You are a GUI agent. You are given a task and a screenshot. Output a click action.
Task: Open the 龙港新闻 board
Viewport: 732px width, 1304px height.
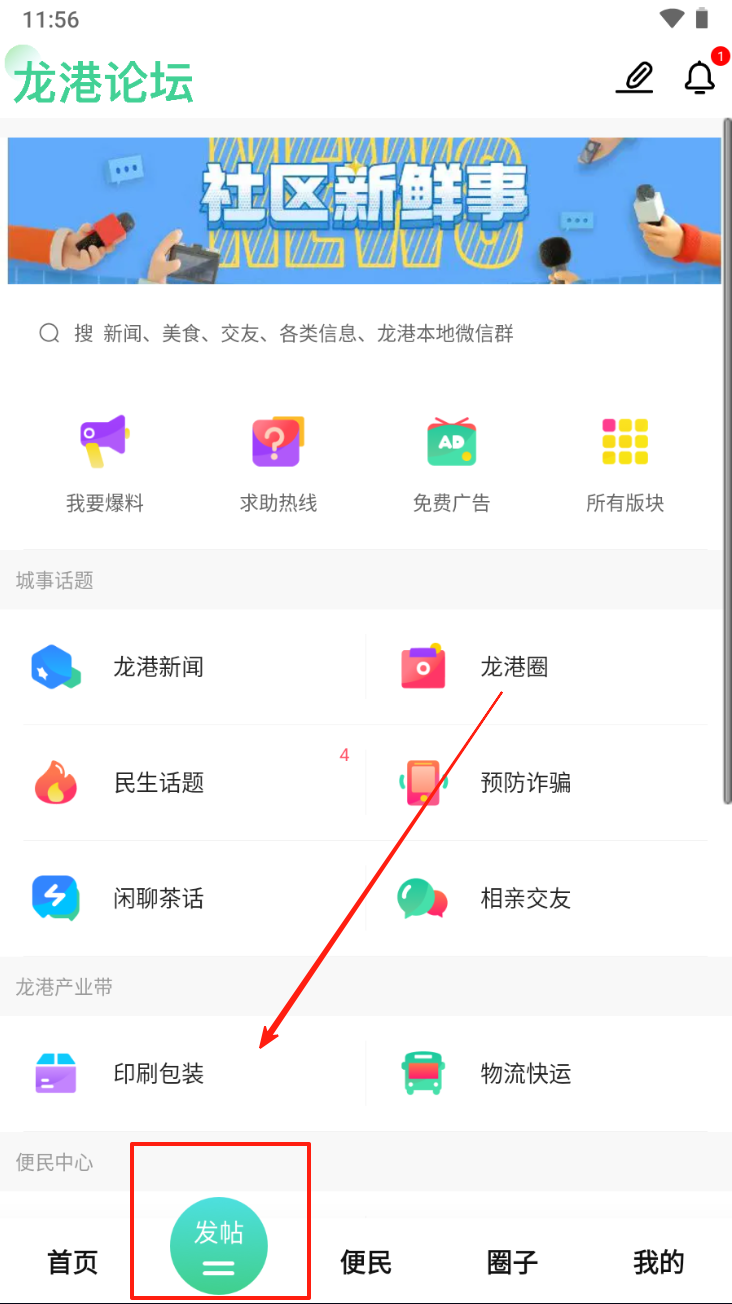[x=158, y=667]
